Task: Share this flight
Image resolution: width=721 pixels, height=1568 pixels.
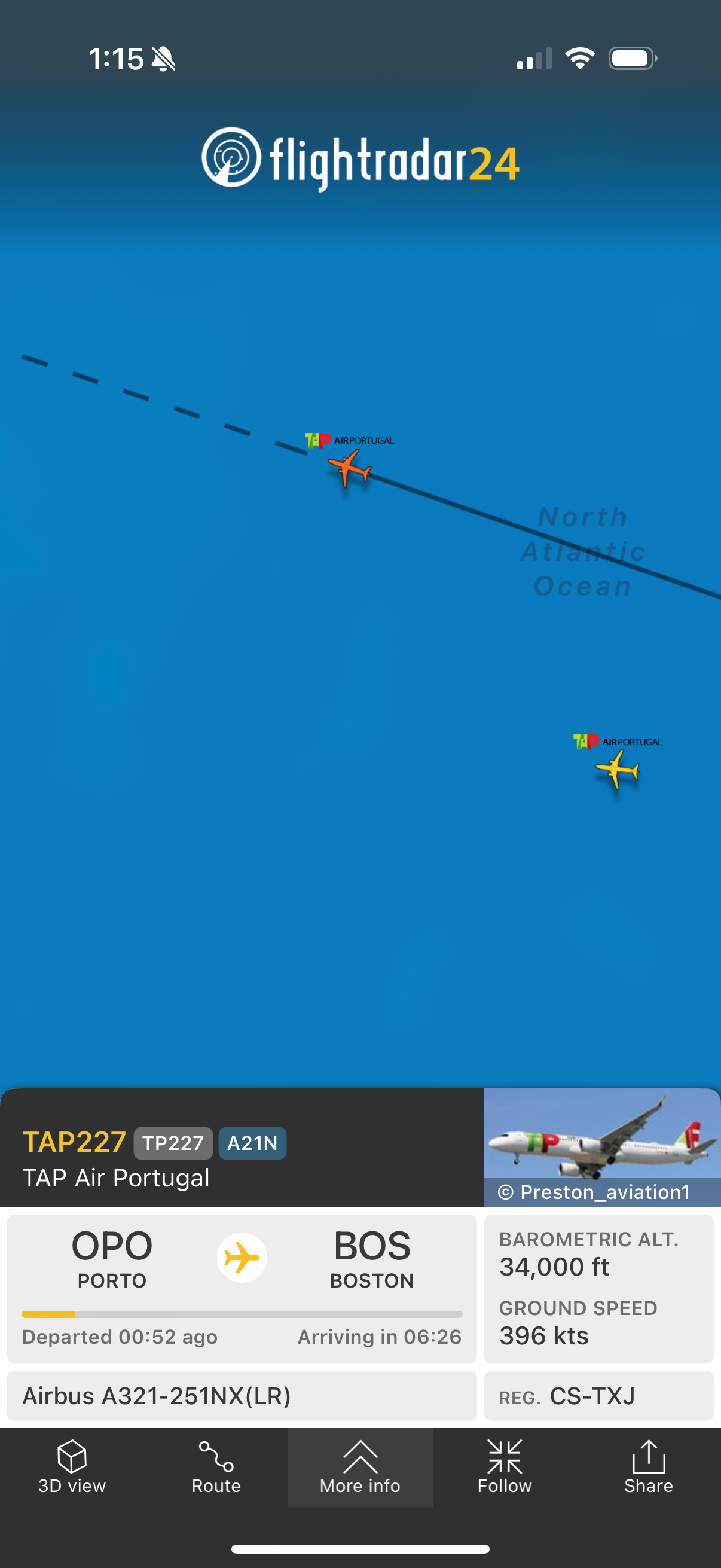Action: coord(649,1467)
